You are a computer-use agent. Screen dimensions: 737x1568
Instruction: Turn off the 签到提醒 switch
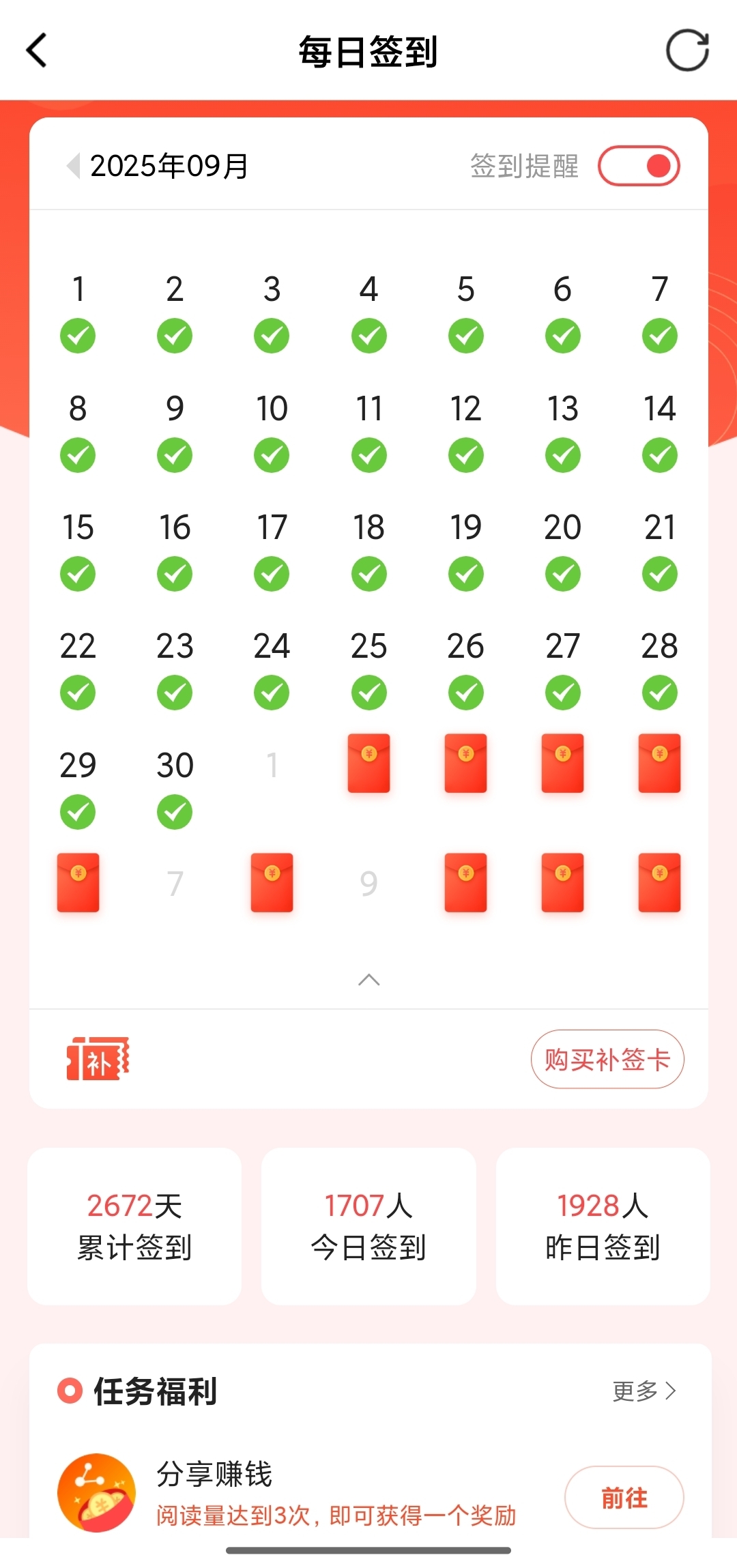click(x=639, y=166)
